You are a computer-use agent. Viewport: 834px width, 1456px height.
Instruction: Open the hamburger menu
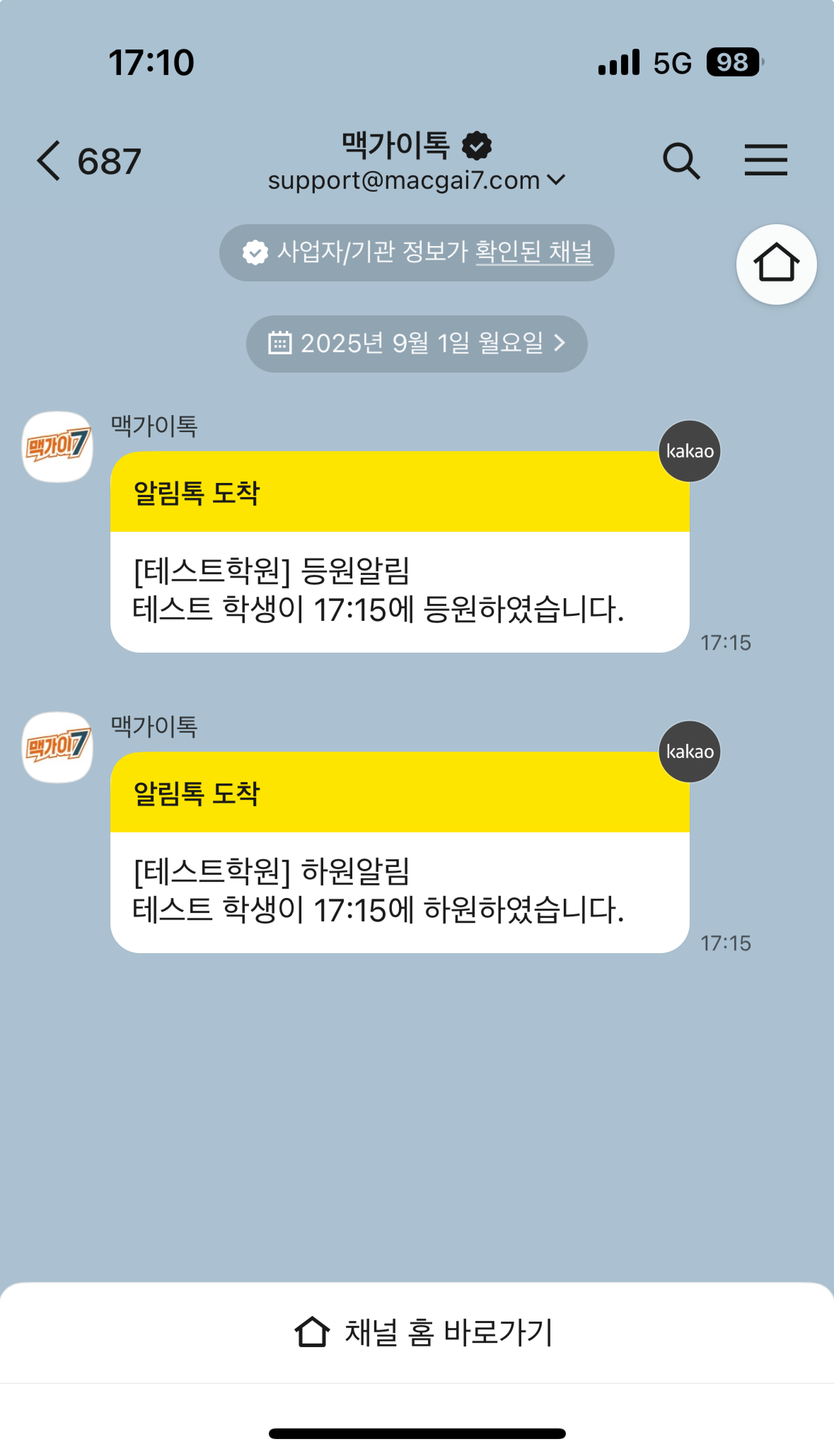tap(765, 160)
